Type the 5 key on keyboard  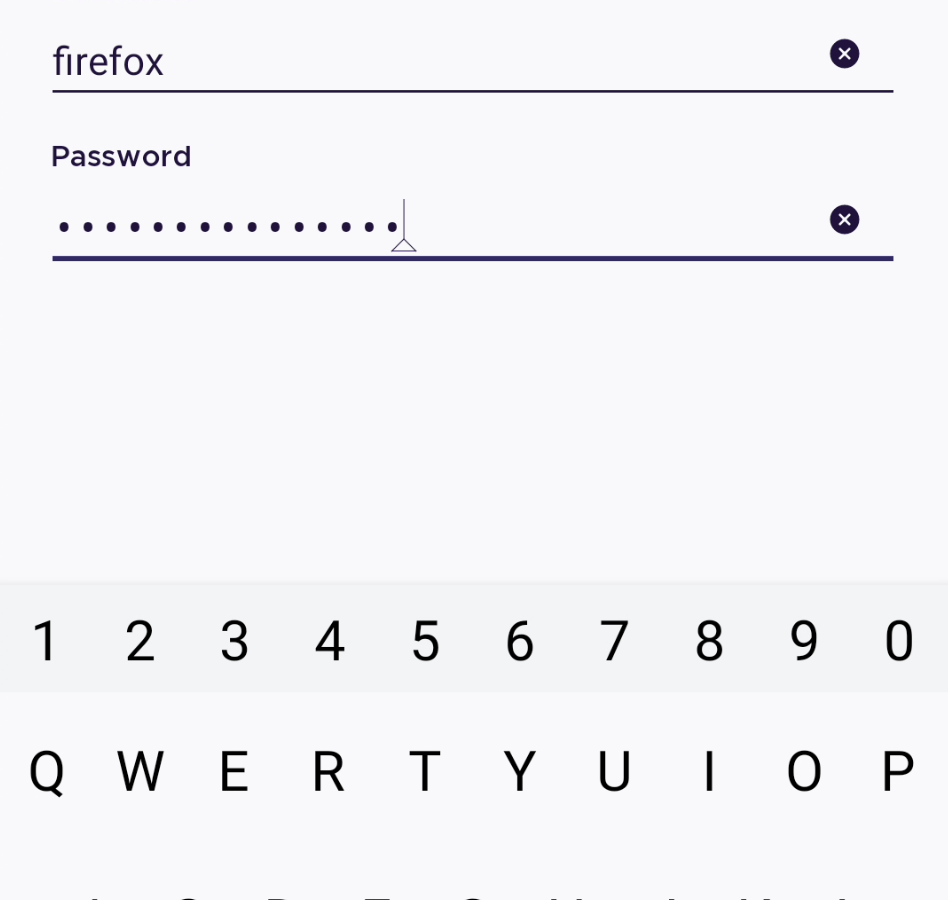click(425, 641)
